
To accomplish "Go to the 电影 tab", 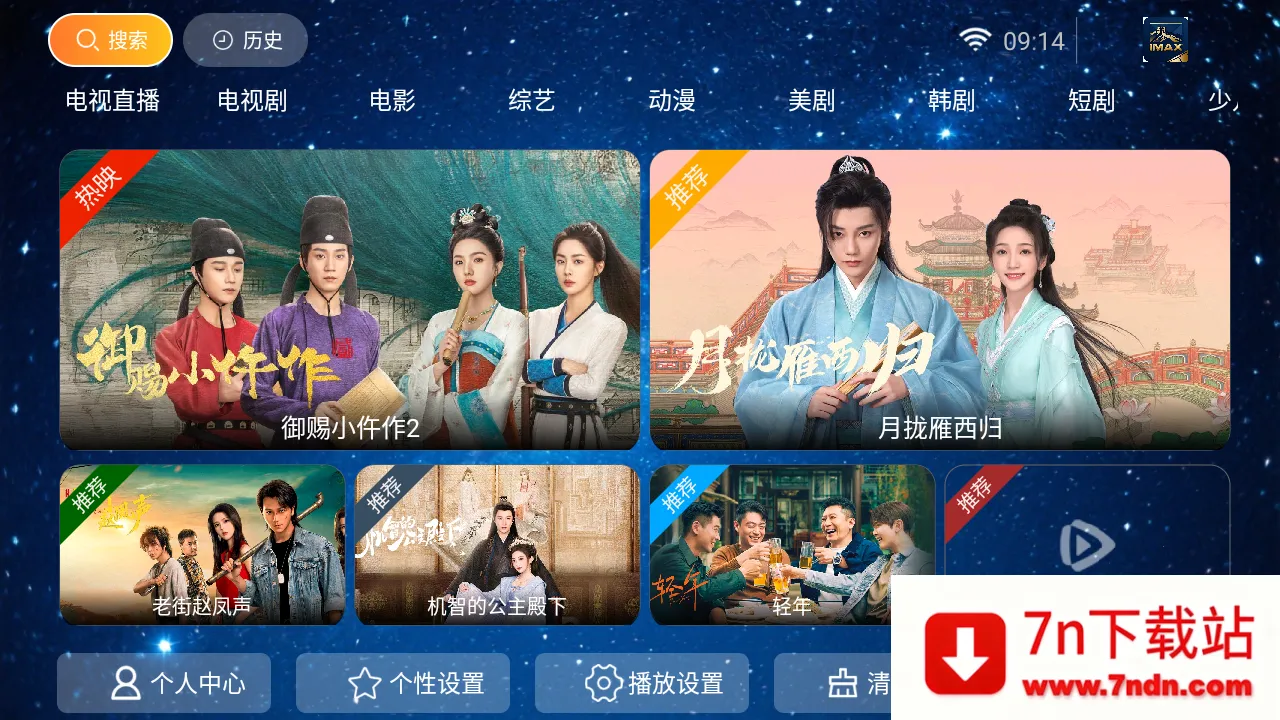I will (392, 100).
